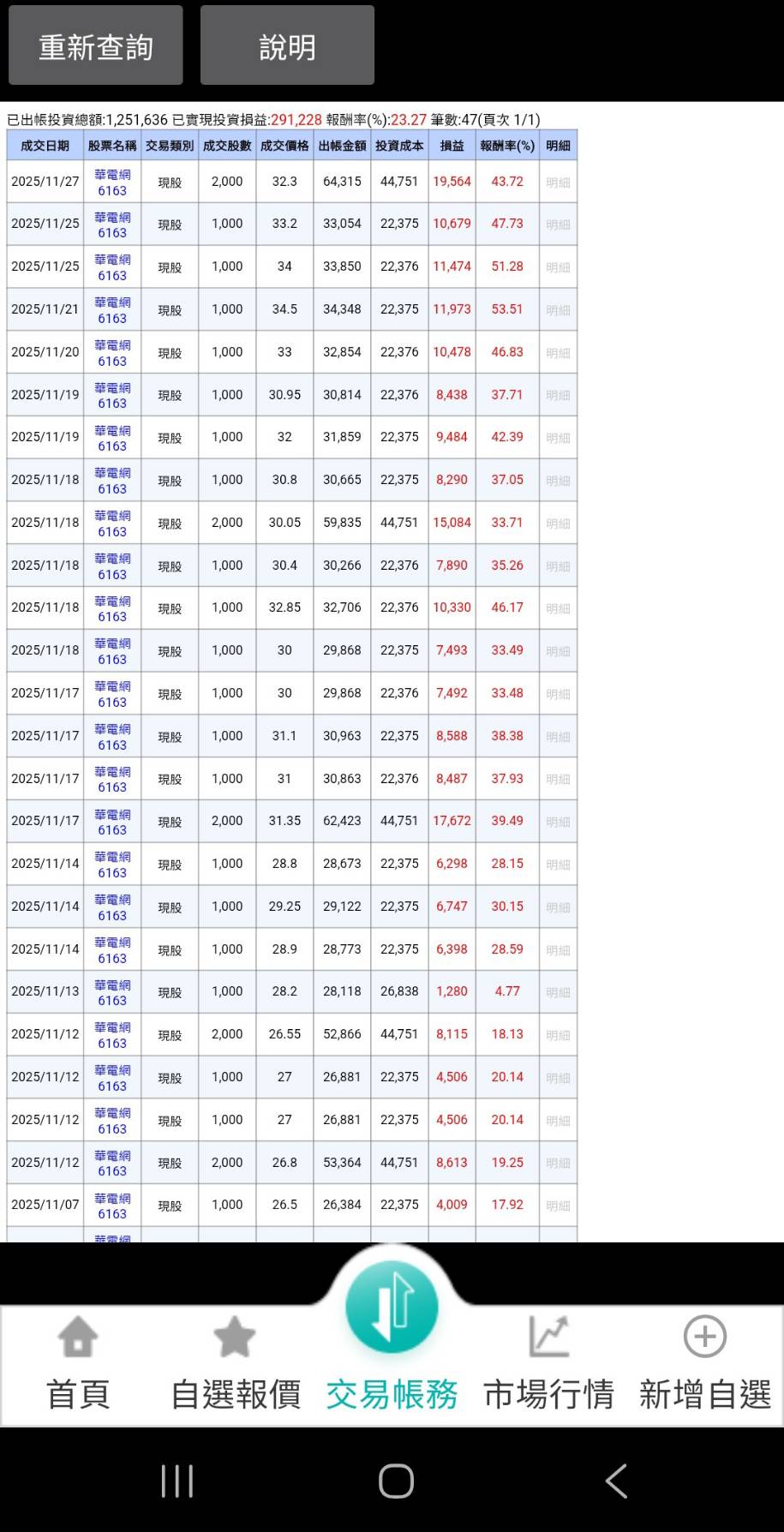Screen dimensions: 784x1532
Task: Open recent apps from the navigation bar
Action: pos(177,1481)
